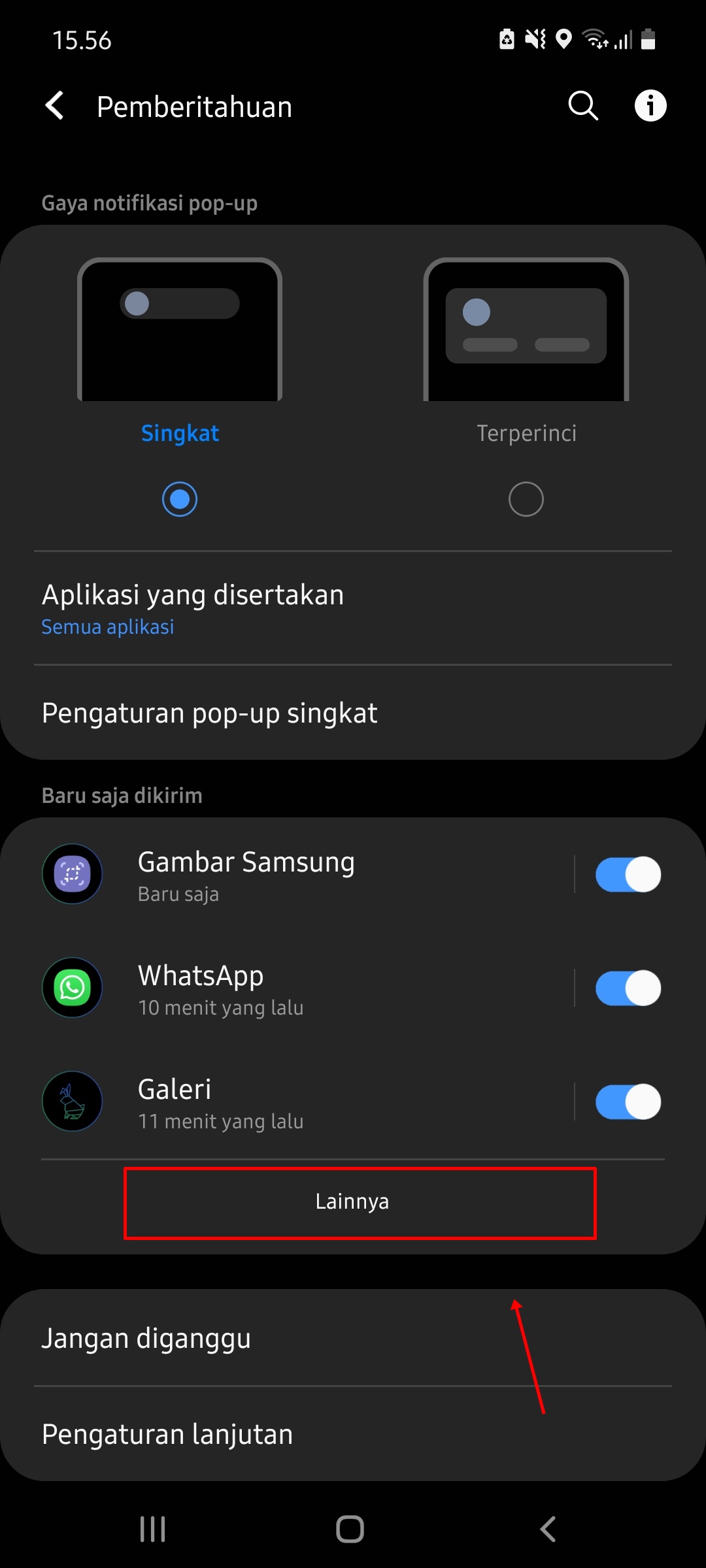
Task: Go back from Pemberitahuan screen
Action: tap(55, 106)
